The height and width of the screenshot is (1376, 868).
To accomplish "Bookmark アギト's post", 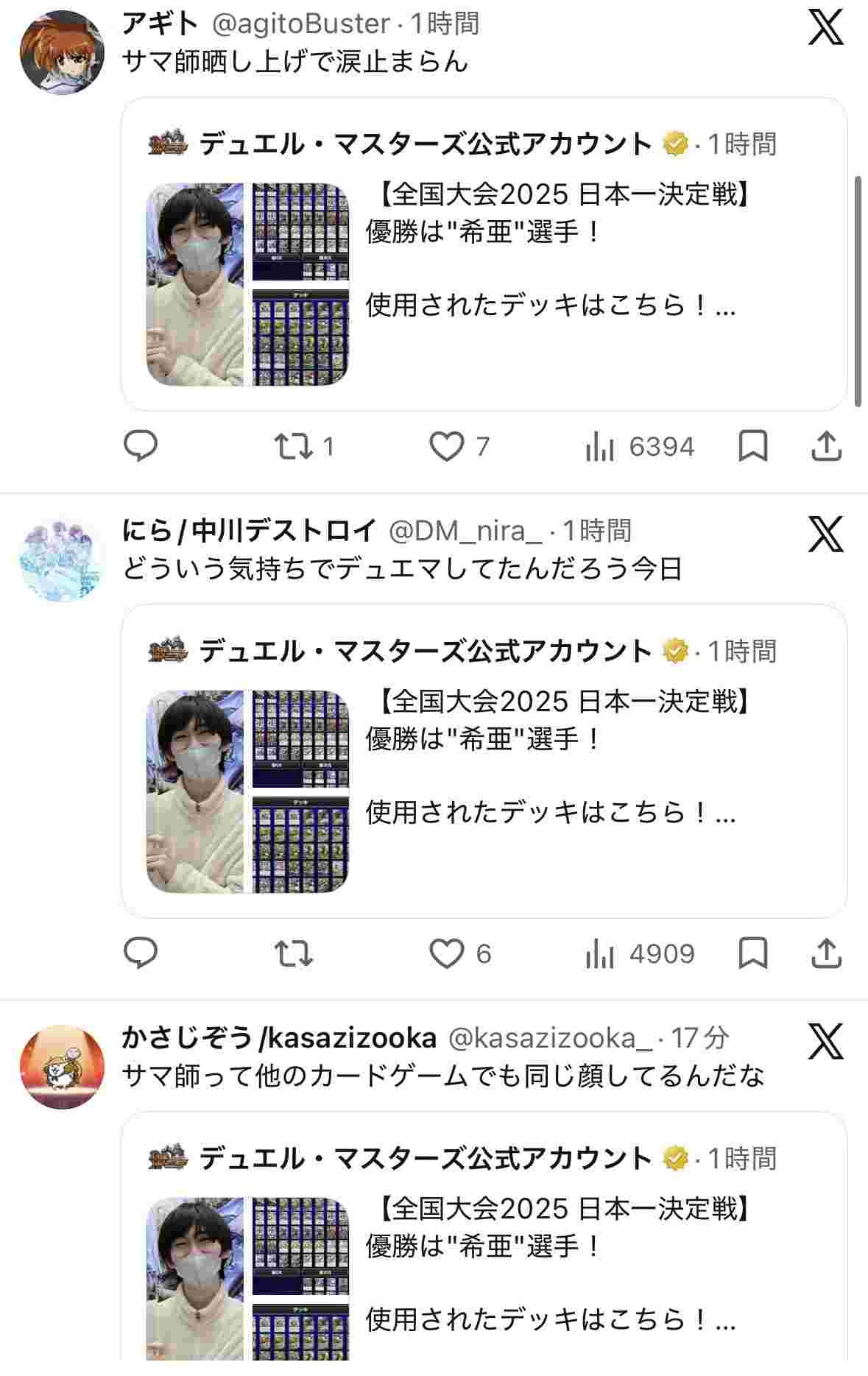I will click(752, 446).
